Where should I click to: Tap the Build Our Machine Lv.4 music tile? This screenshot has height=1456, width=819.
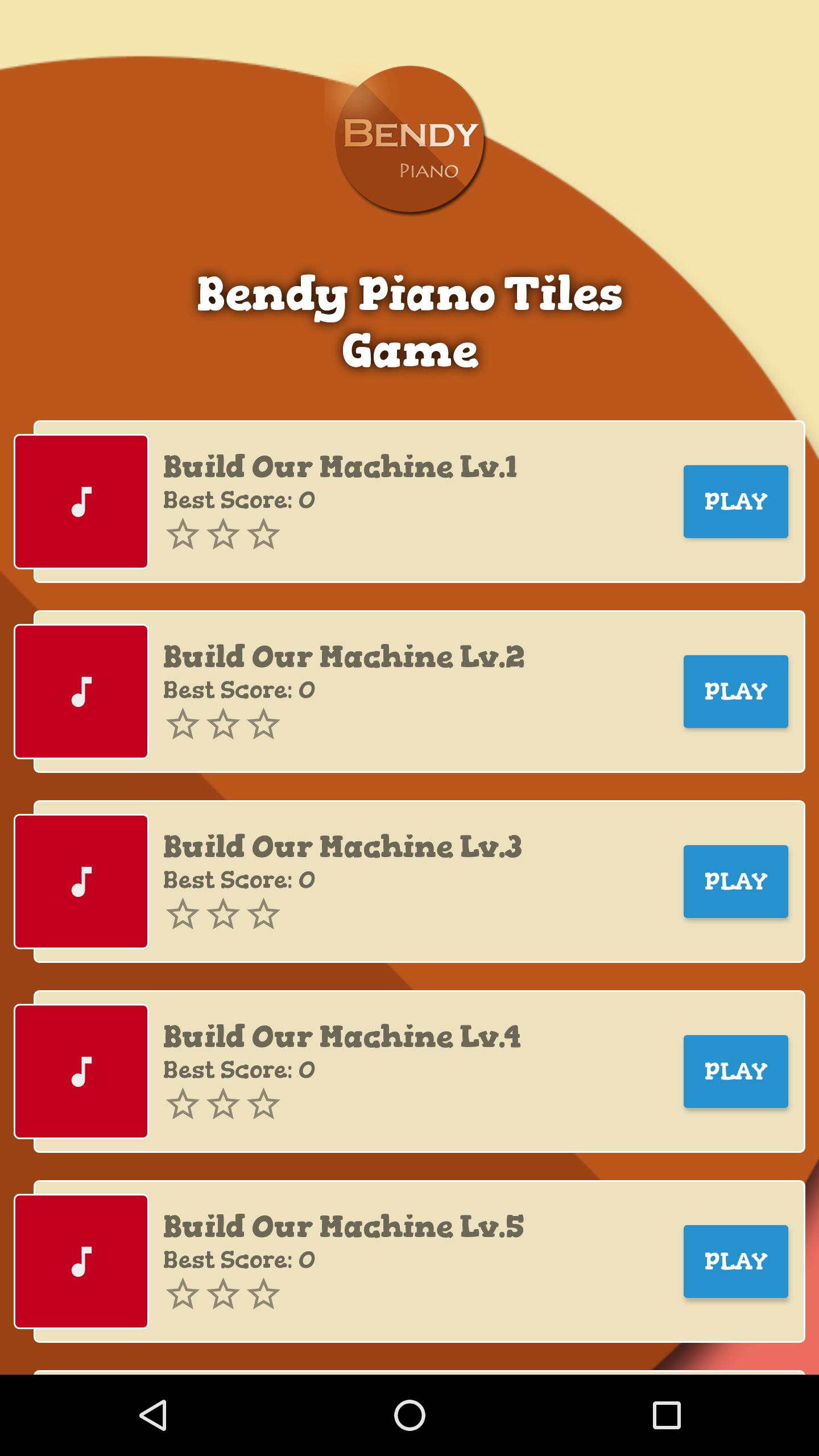click(81, 1072)
